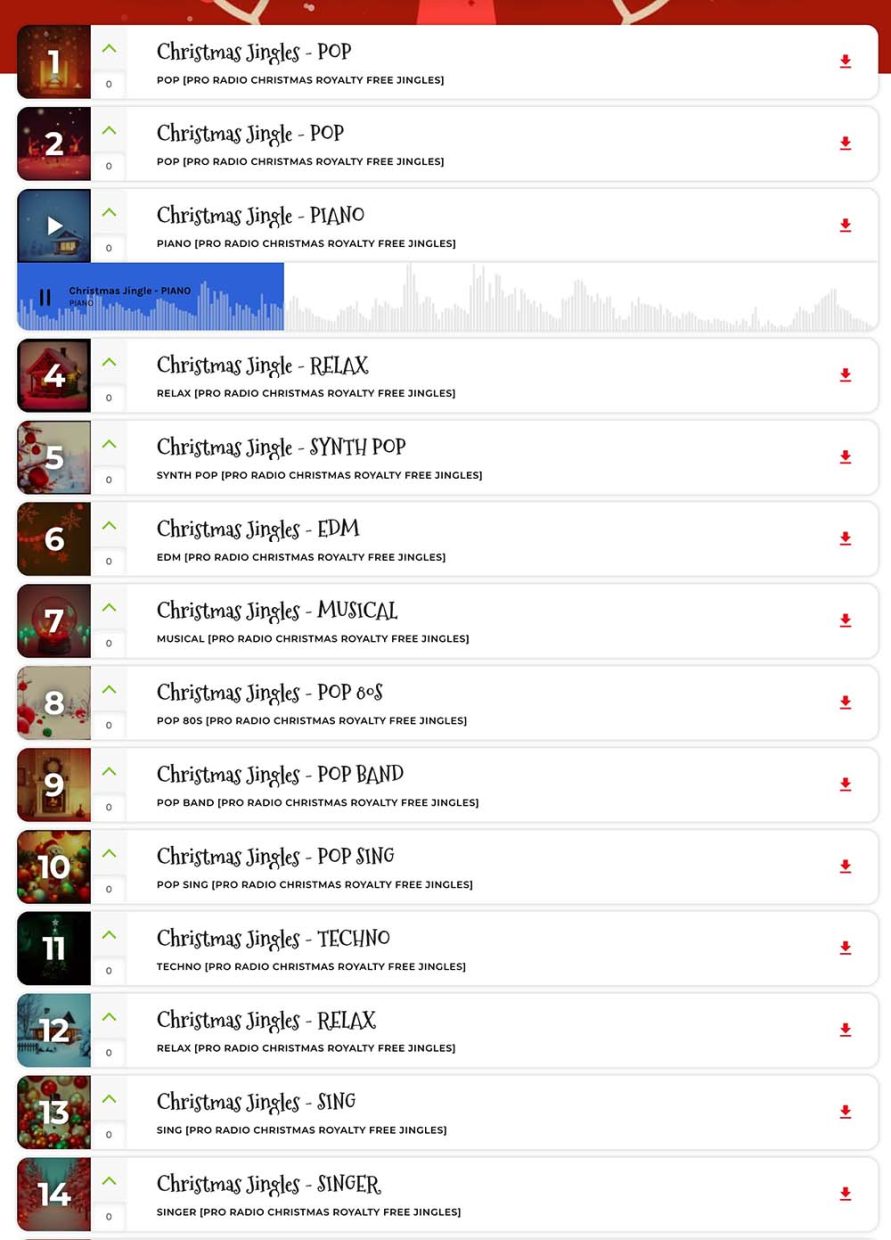Download Christmas Jingles - TECHNO

pos(845,948)
